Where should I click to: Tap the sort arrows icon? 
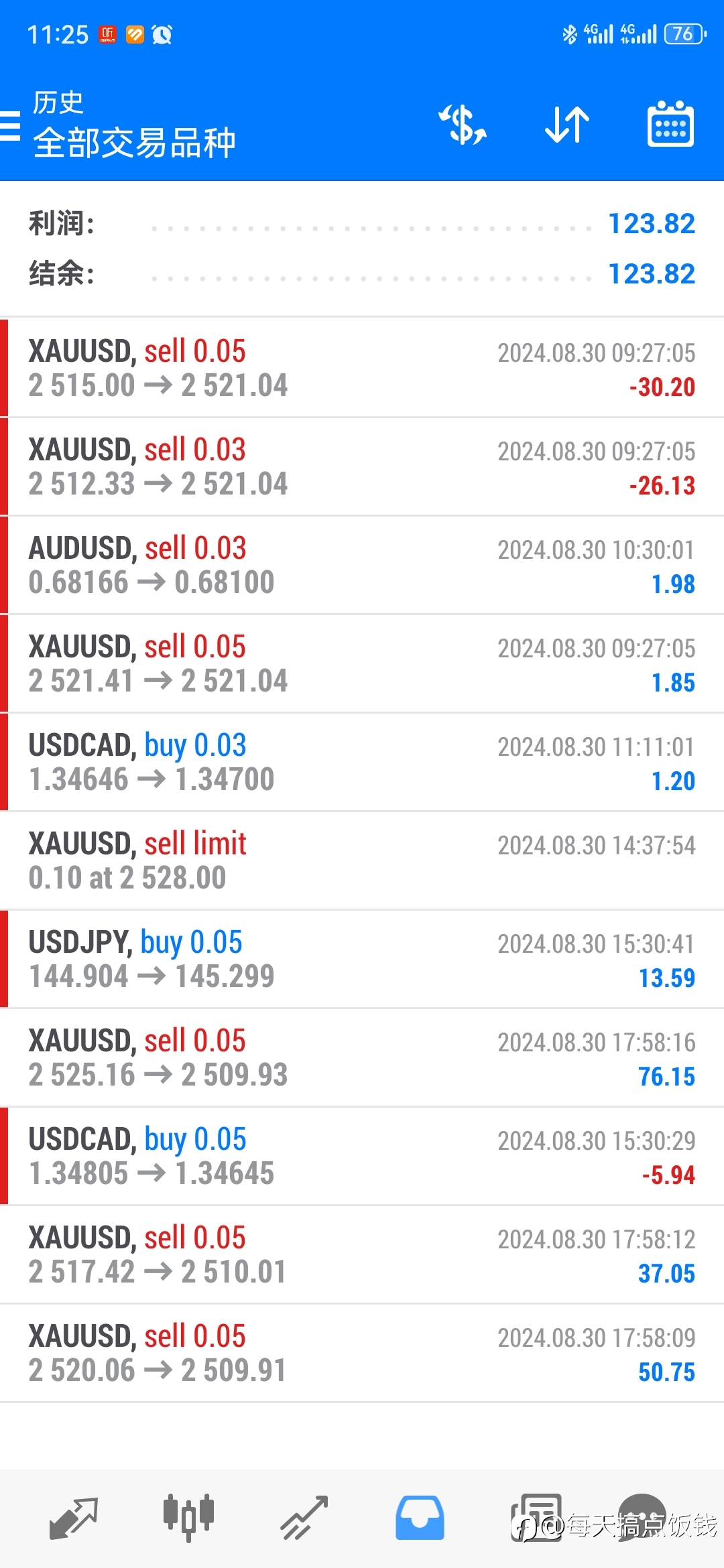(567, 125)
